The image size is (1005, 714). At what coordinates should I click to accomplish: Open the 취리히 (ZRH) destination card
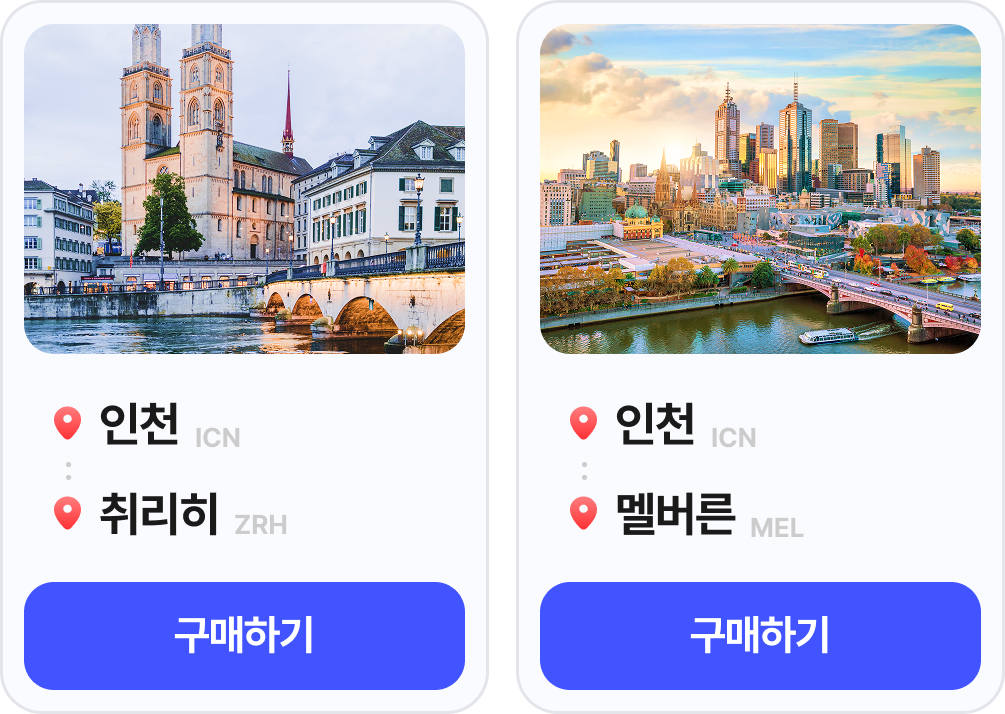click(244, 190)
